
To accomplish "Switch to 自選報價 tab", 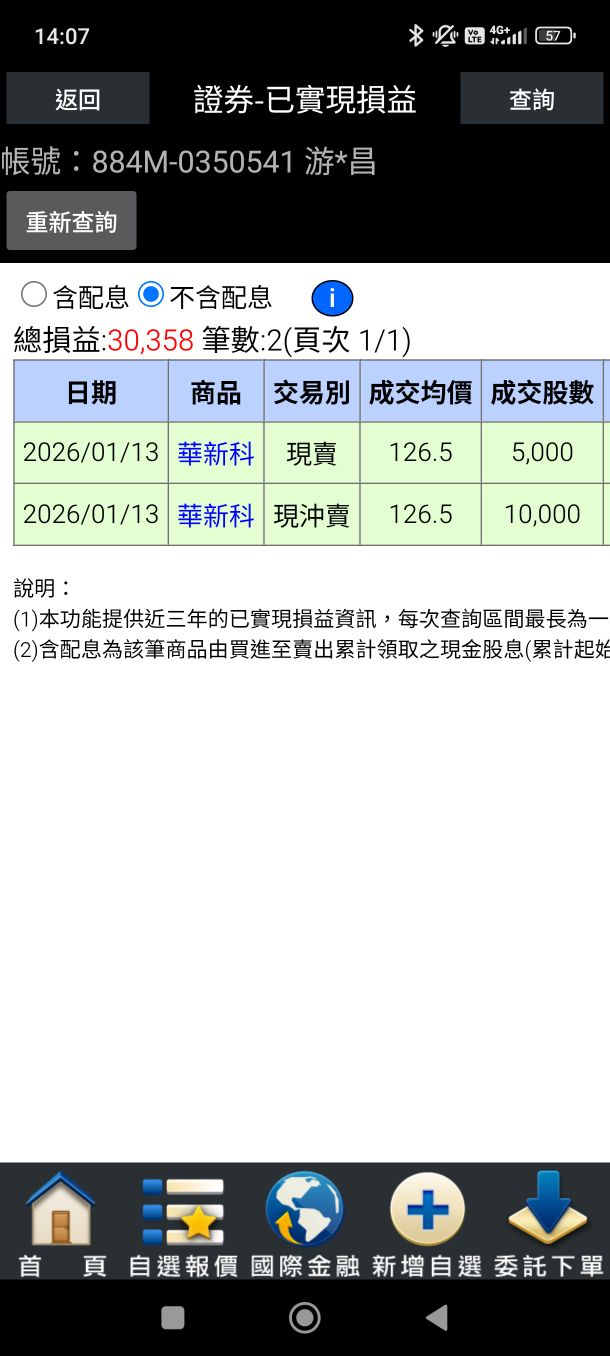I will [x=183, y=1222].
